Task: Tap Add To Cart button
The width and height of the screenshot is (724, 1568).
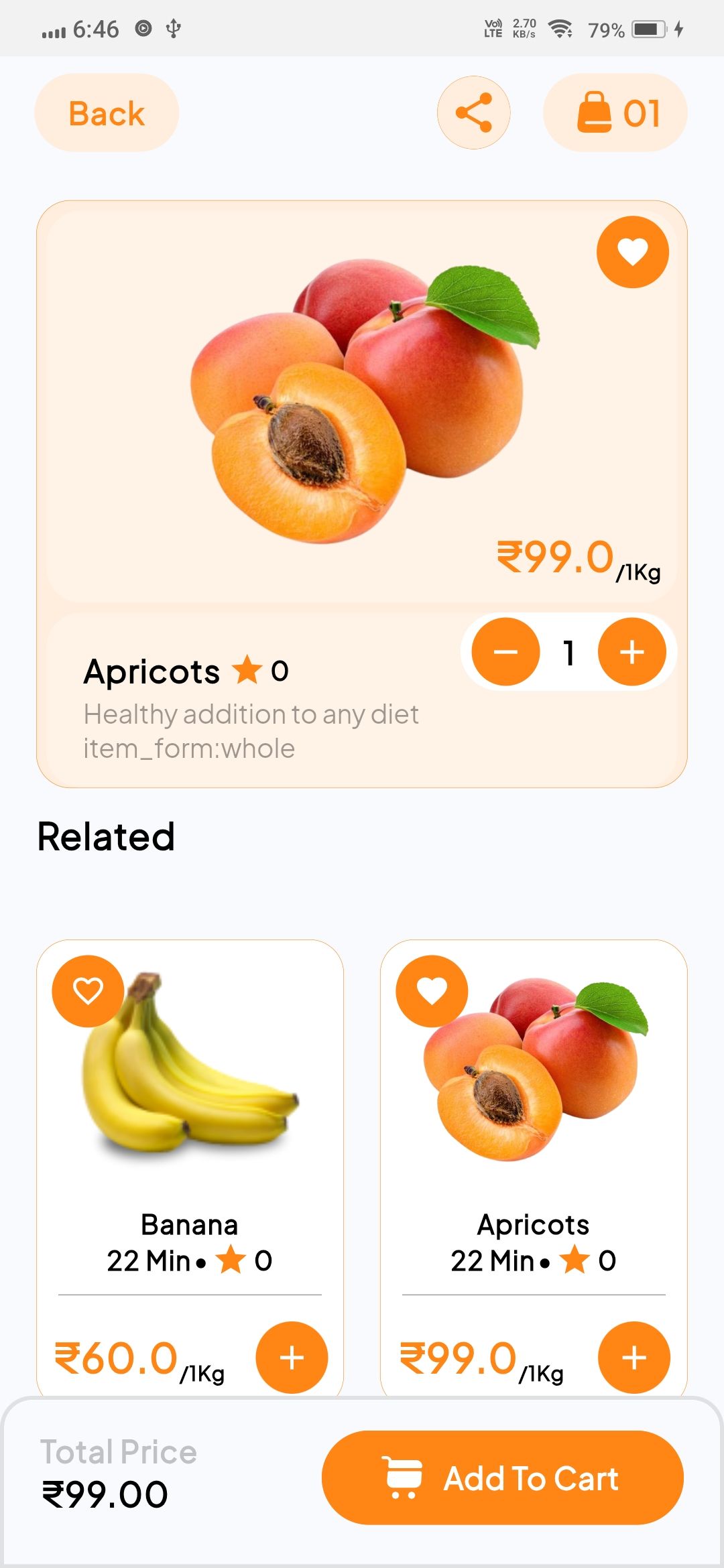Action: point(502,1478)
